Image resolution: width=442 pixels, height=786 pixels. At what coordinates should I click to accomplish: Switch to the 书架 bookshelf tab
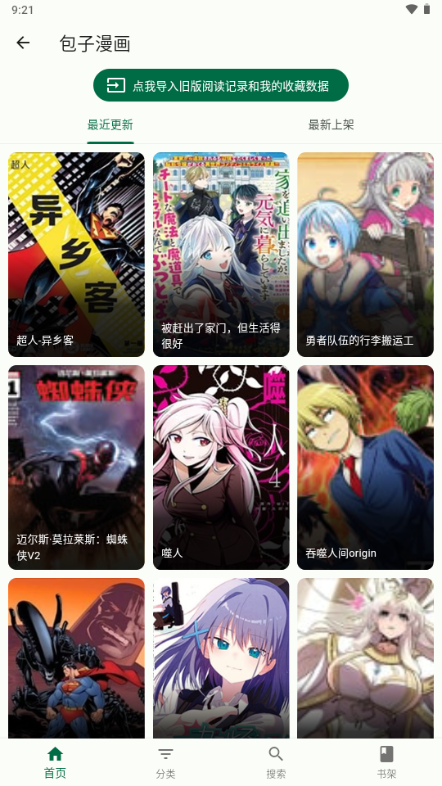[386, 762]
